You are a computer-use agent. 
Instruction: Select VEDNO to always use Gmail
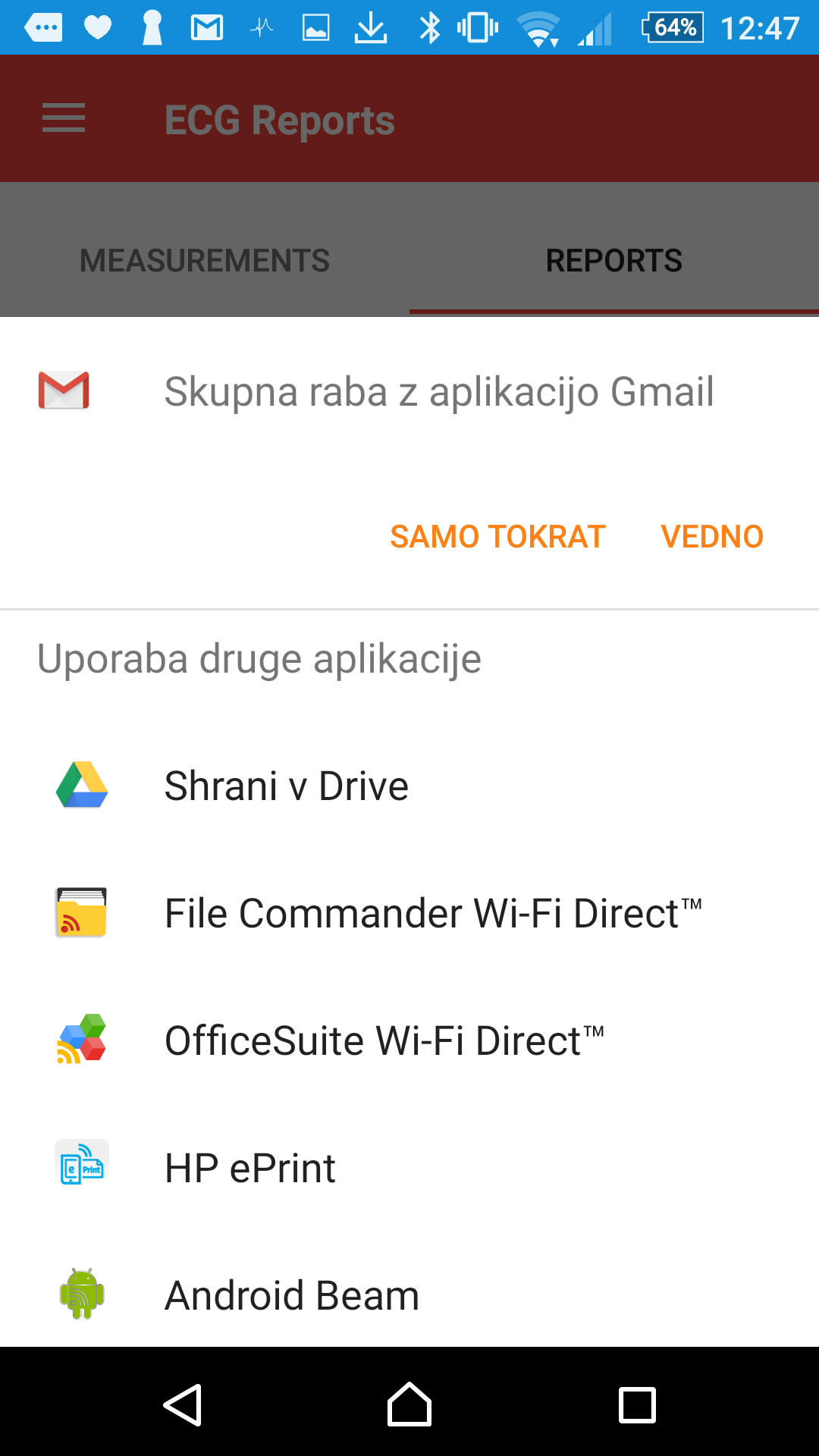point(712,537)
